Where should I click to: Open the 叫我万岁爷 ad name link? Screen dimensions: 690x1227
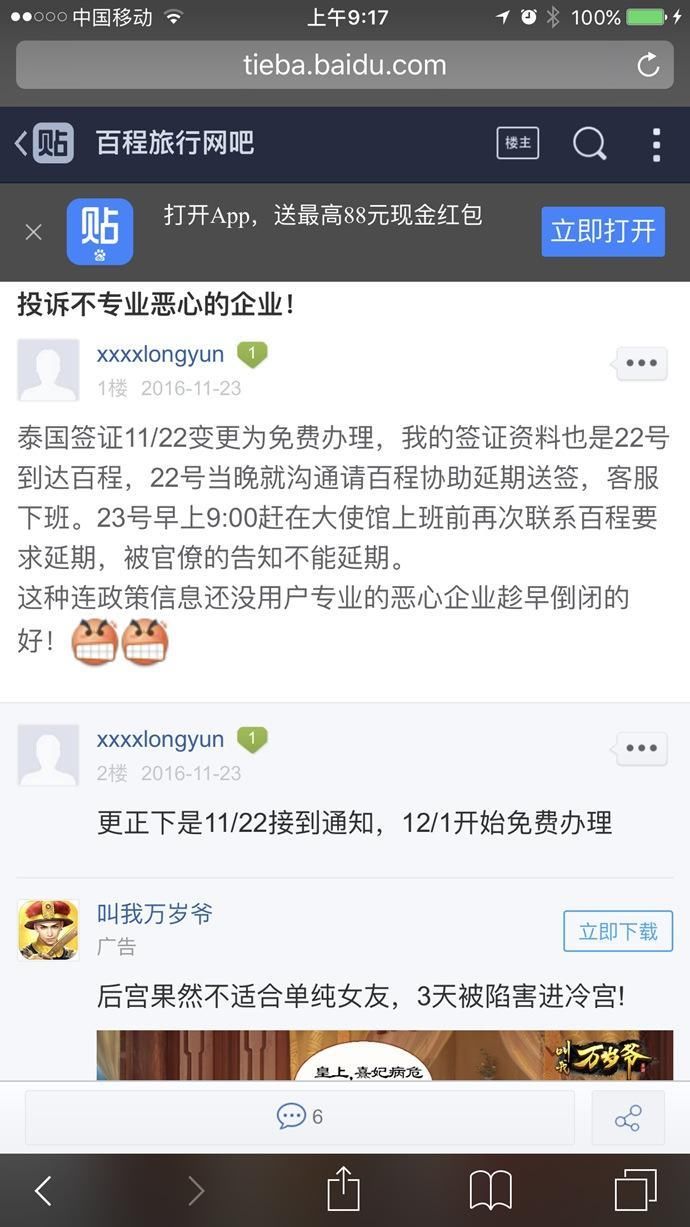point(155,913)
